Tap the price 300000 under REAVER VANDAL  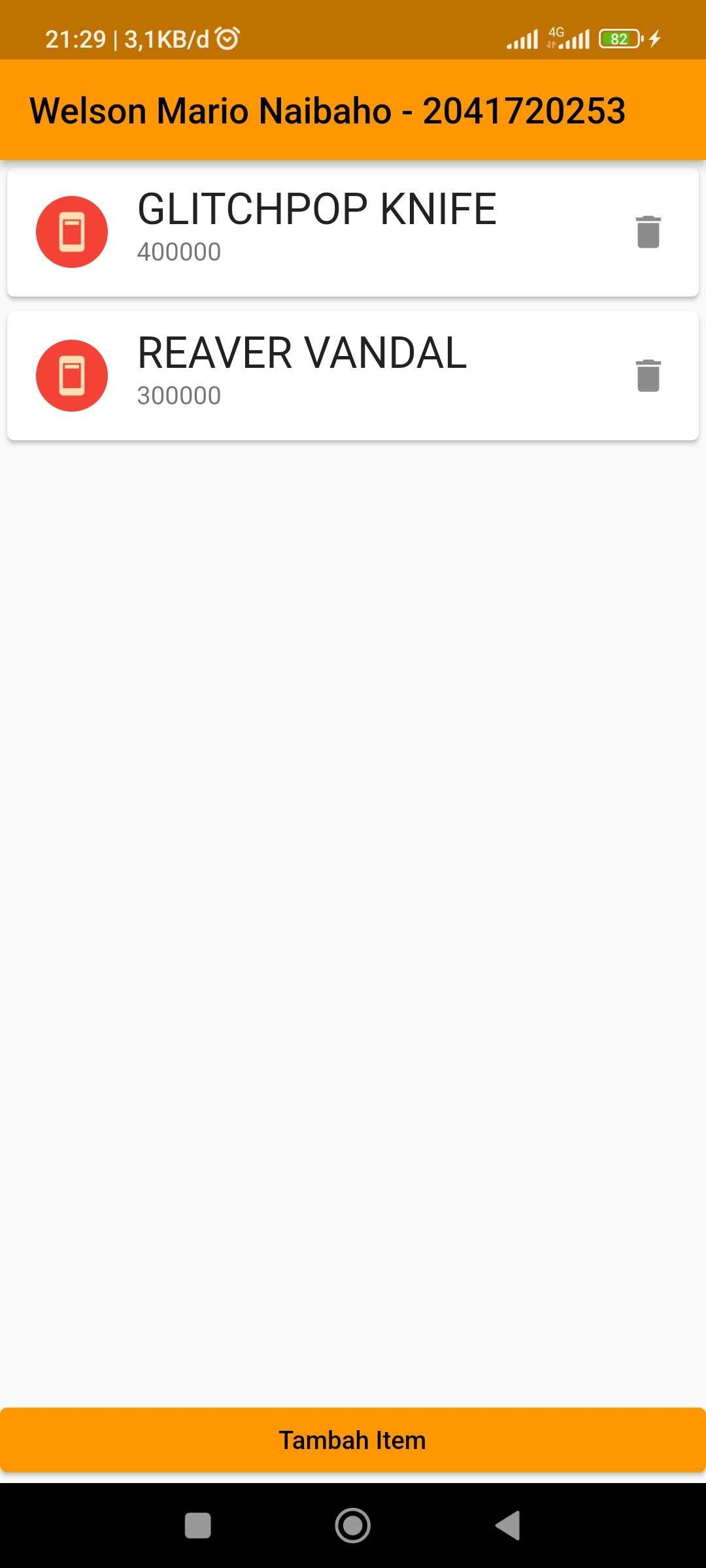pyautogui.click(x=178, y=395)
